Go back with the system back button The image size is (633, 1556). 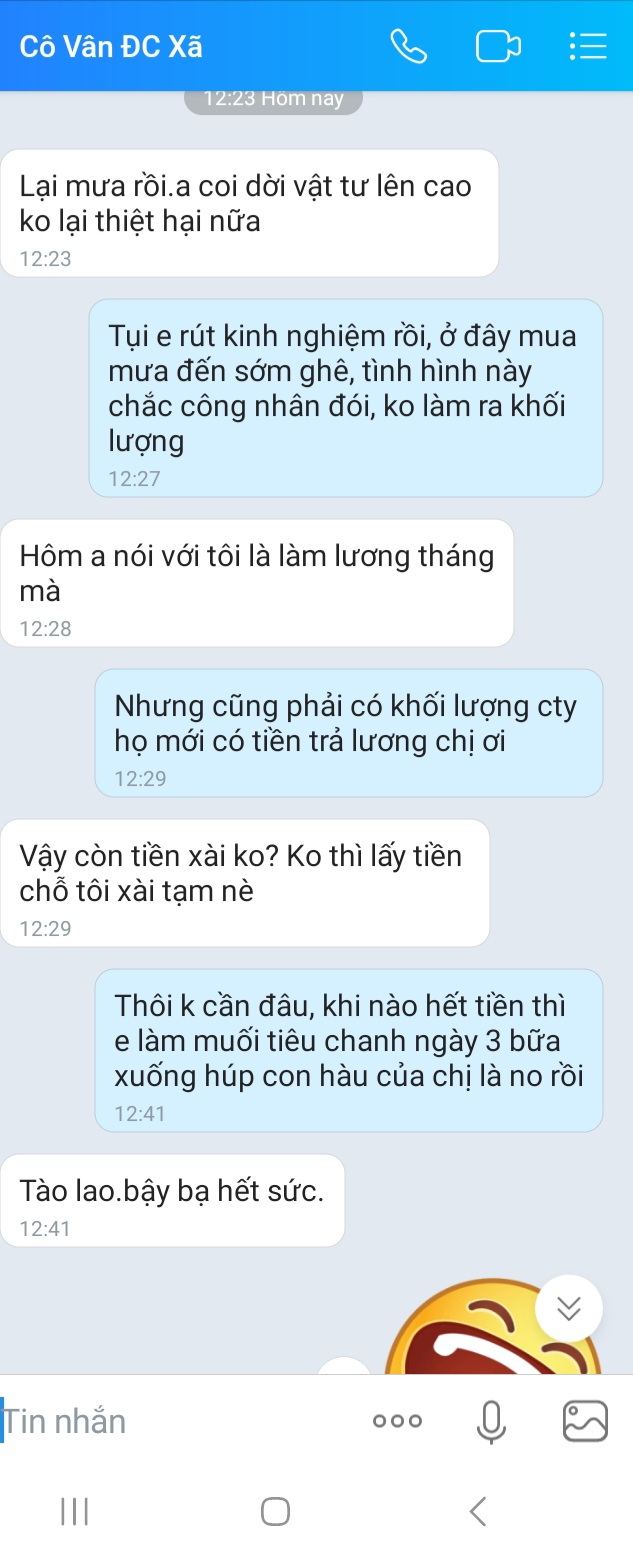(x=478, y=1511)
